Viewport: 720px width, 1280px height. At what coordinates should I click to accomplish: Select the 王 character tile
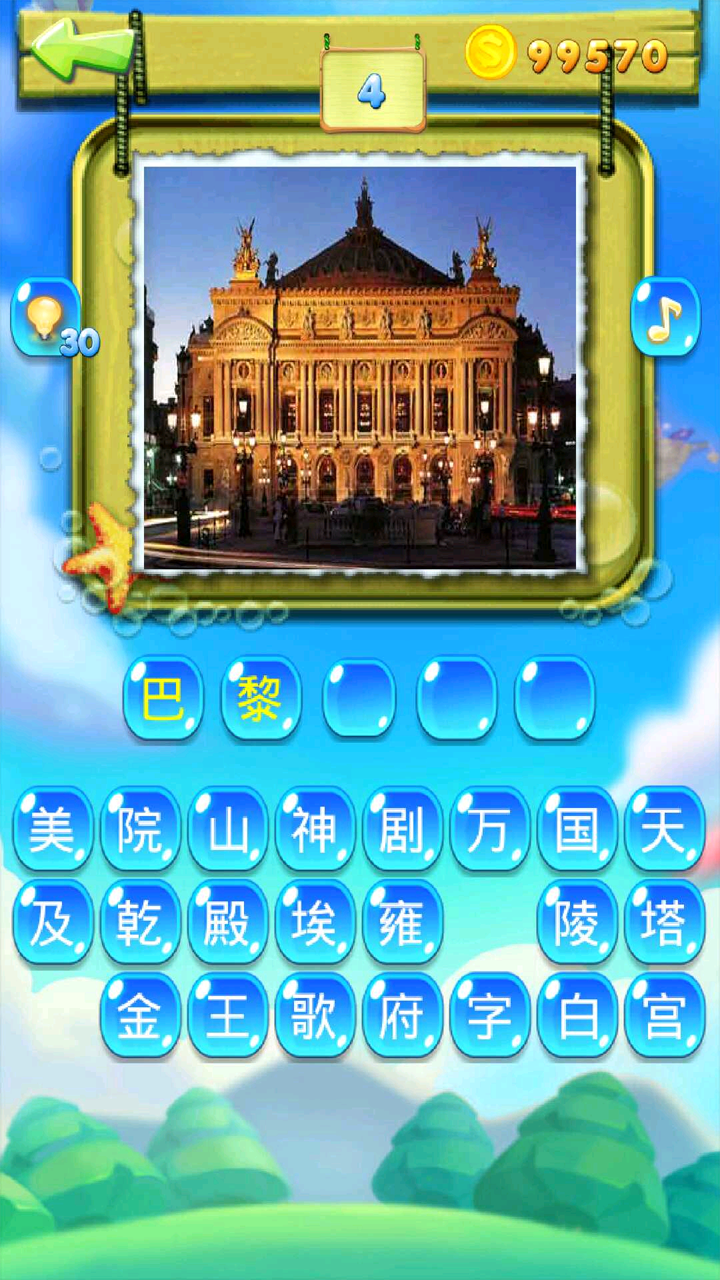click(x=227, y=1014)
